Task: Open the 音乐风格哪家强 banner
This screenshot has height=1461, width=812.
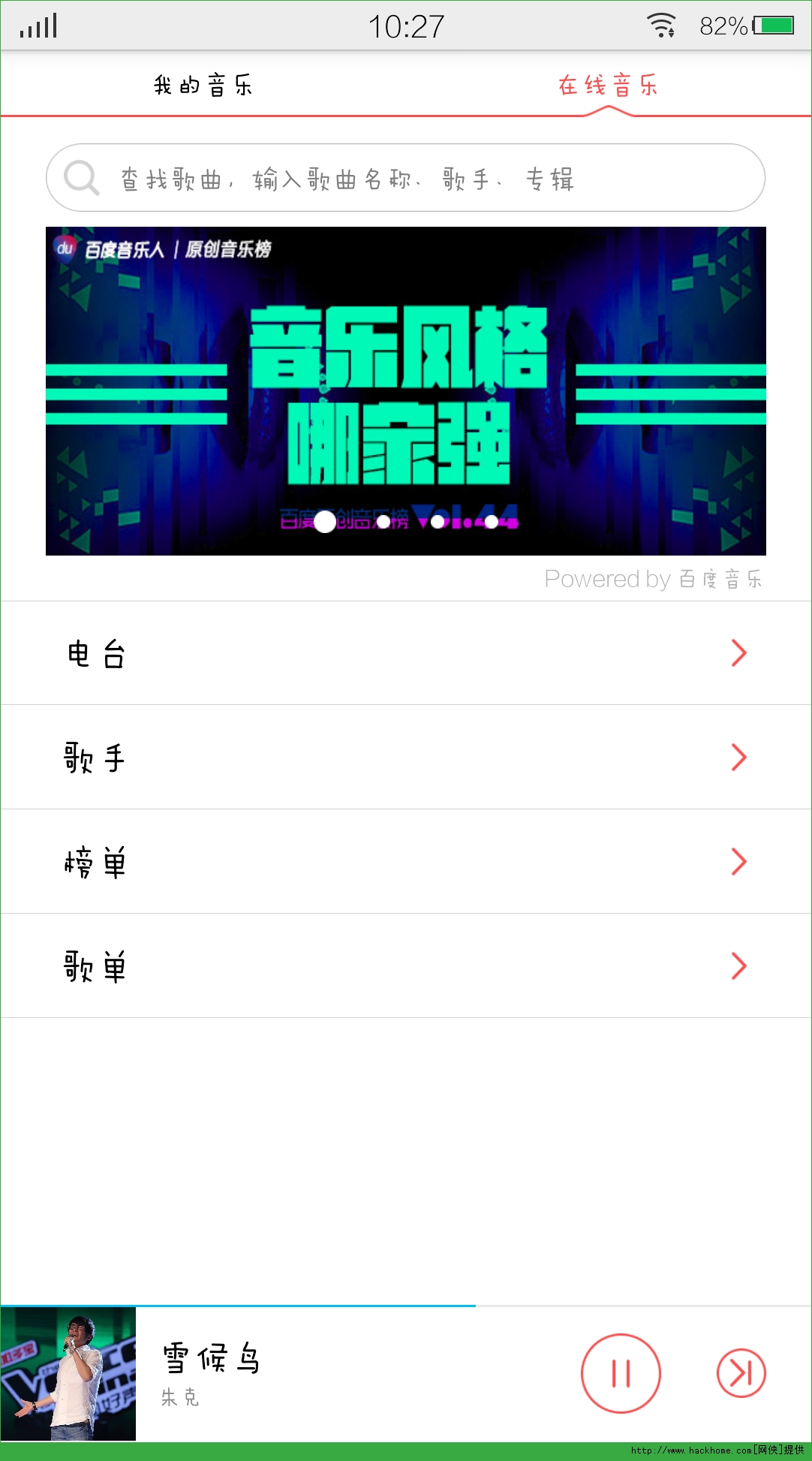Action: pos(405,391)
